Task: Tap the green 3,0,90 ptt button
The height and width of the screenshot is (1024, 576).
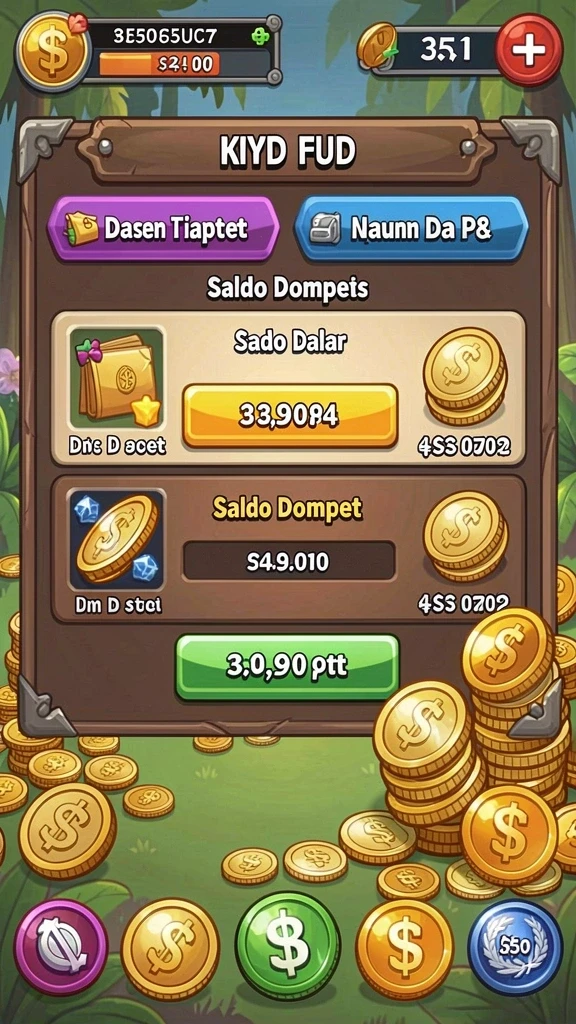Action: click(x=287, y=667)
